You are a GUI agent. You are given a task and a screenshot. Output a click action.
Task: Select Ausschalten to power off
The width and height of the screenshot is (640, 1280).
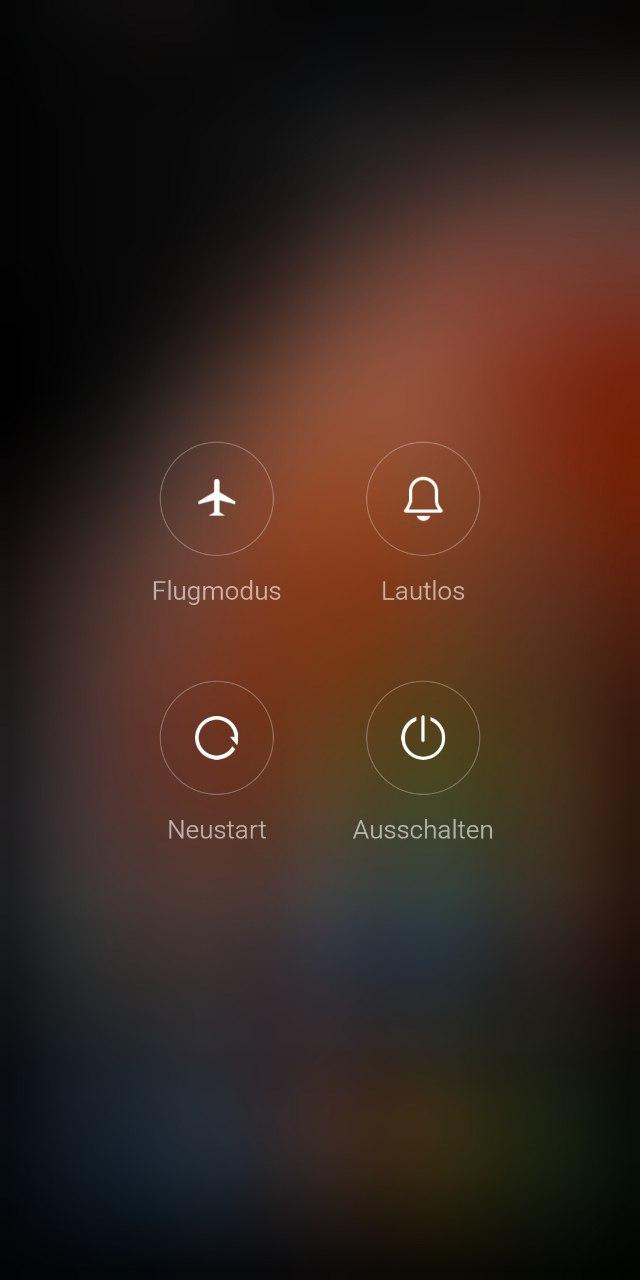pos(423,738)
